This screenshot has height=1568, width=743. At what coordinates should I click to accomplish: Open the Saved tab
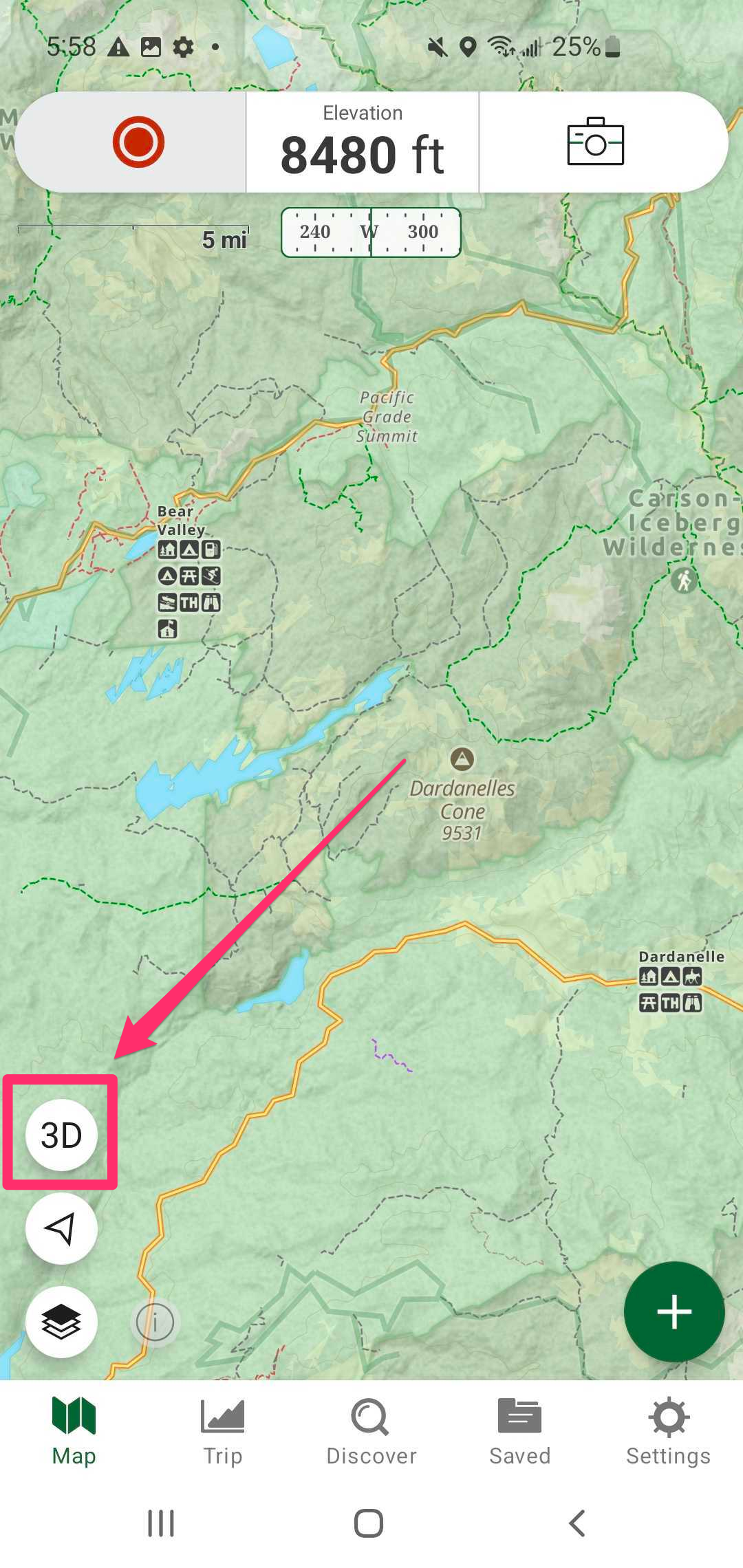coord(520,1432)
